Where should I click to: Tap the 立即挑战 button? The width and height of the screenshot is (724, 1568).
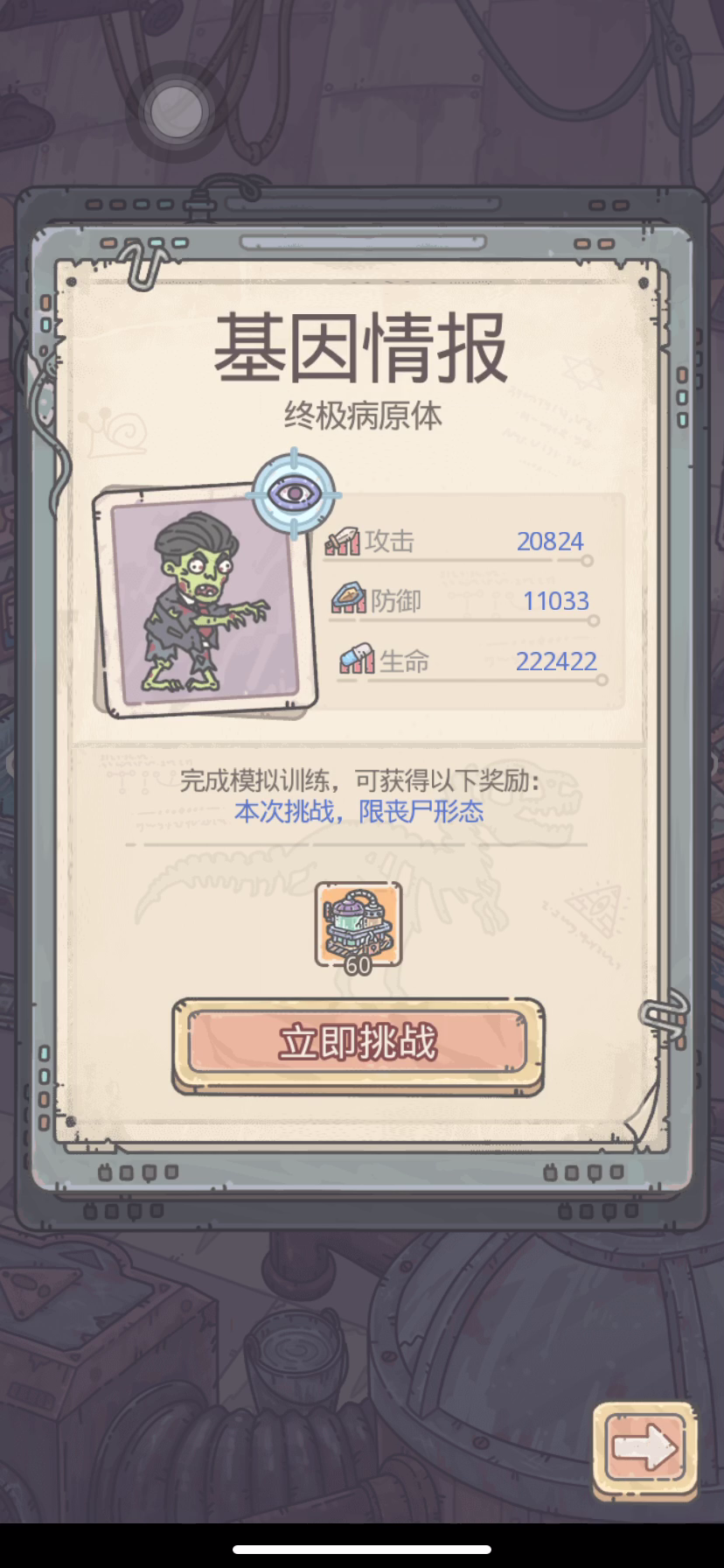[358, 1042]
